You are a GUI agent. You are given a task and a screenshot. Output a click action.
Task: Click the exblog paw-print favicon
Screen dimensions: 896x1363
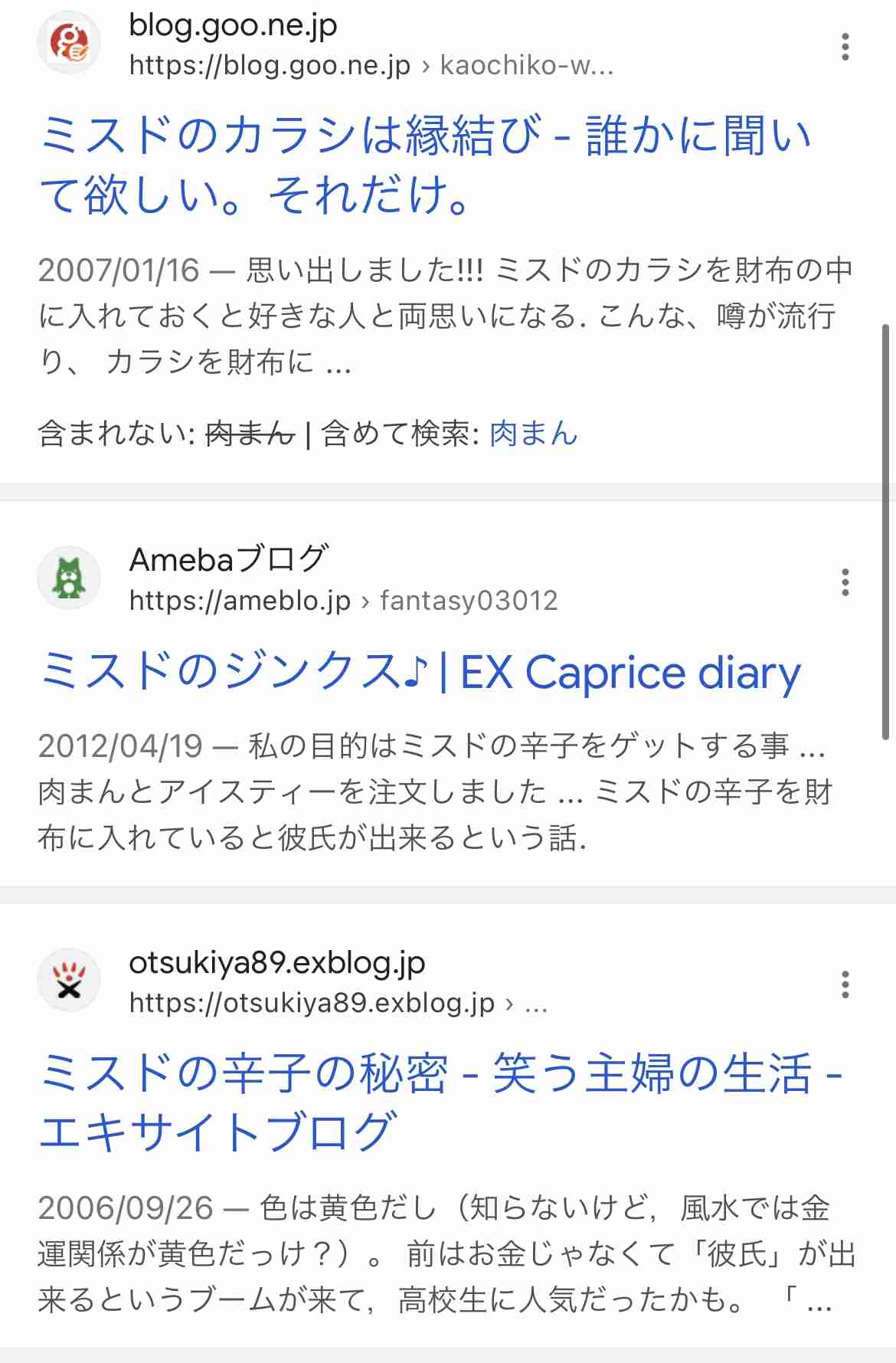[69, 981]
